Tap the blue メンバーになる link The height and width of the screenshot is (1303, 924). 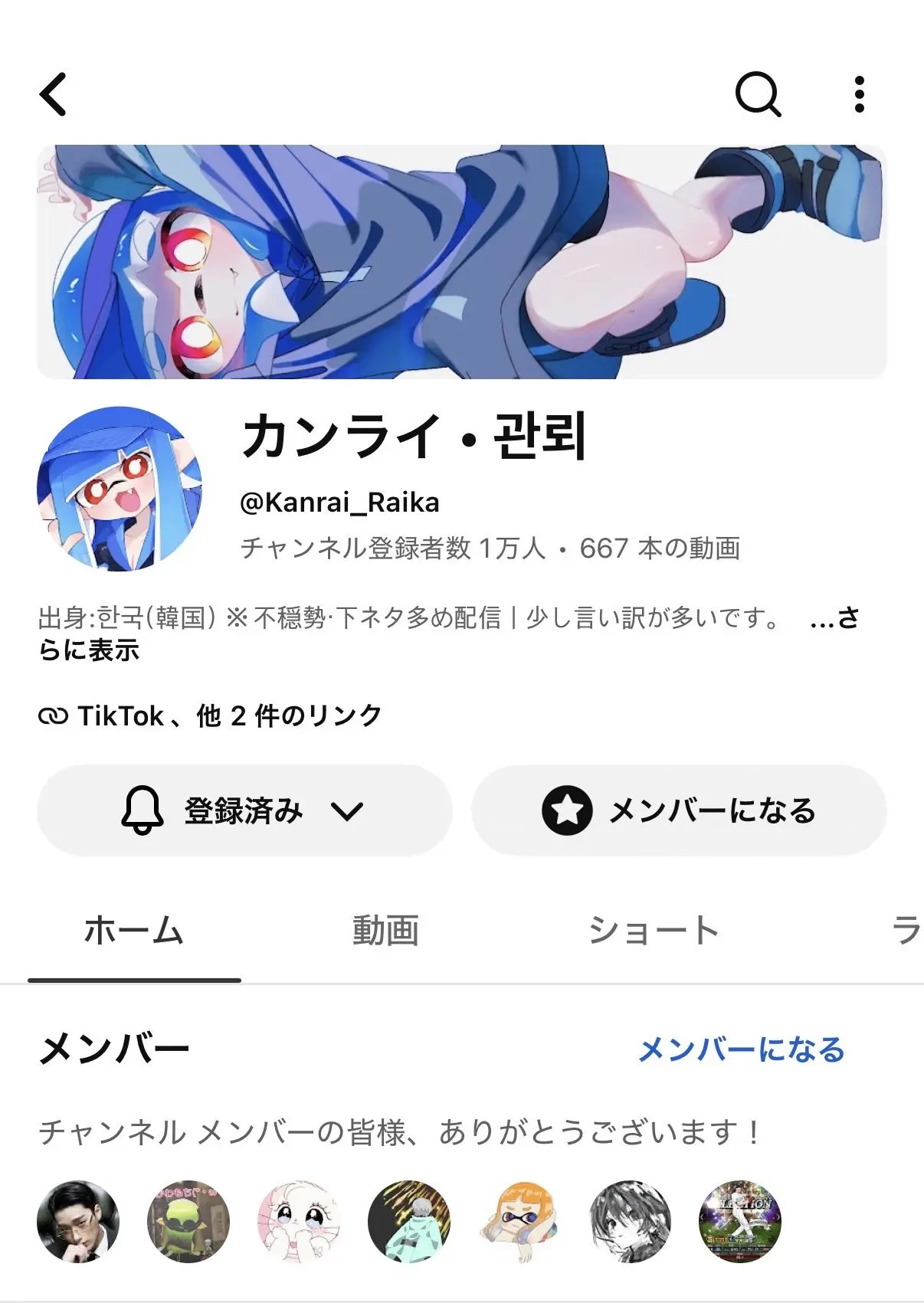tap(742, 1049)
